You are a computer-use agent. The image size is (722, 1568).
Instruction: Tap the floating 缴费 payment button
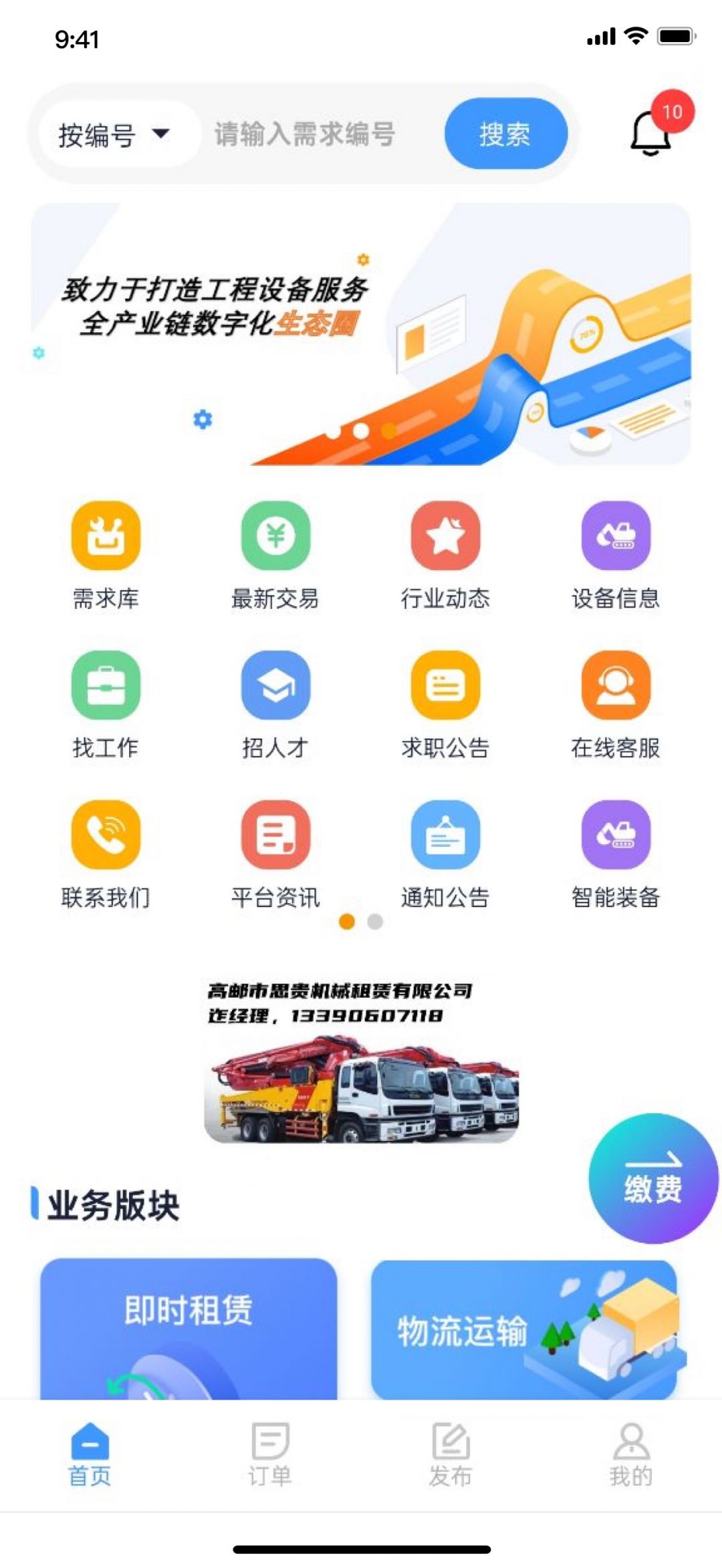pyautogui.click(x=652, y=1179)
